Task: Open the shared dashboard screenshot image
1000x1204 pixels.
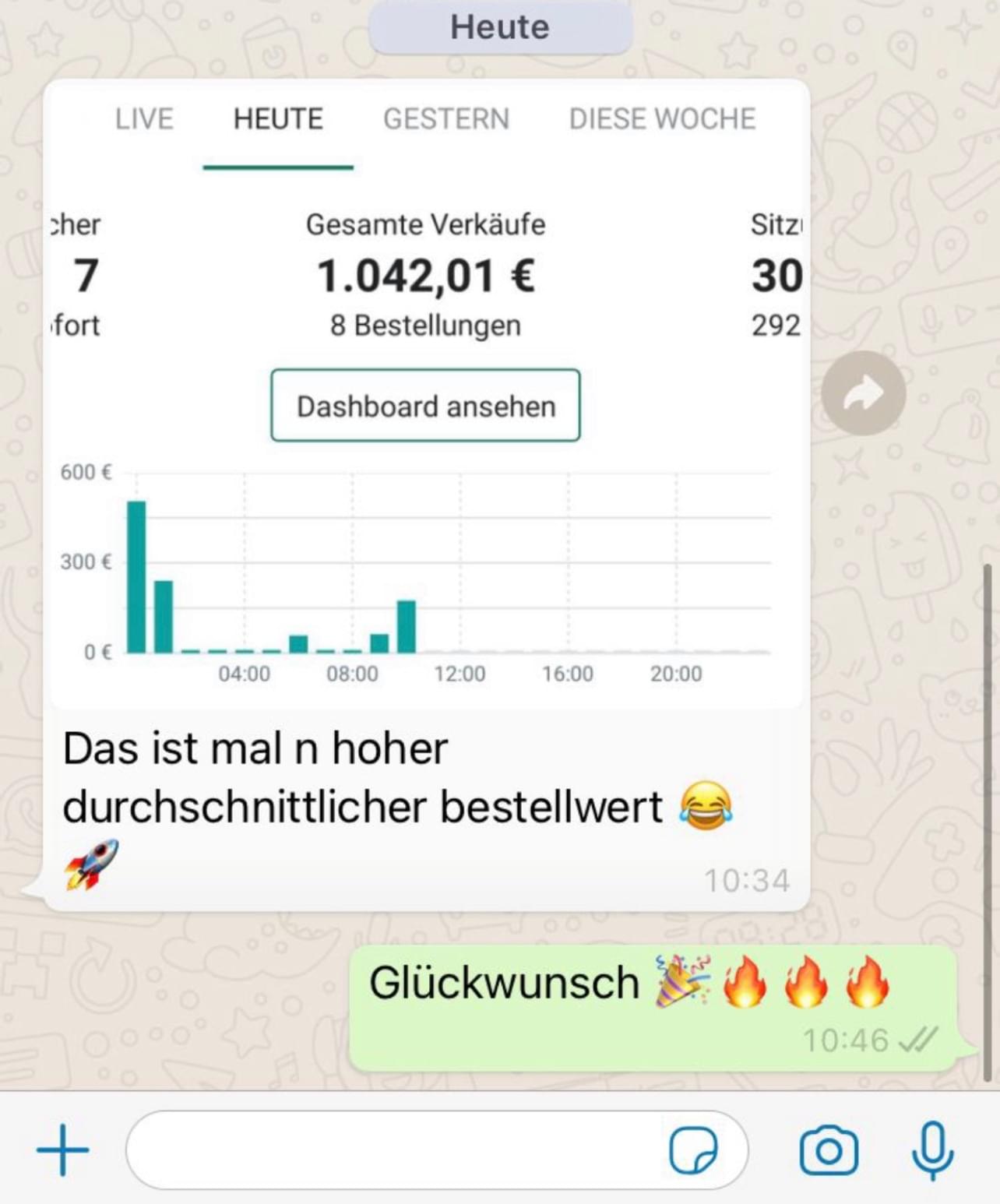Action: tap(426, 393)
